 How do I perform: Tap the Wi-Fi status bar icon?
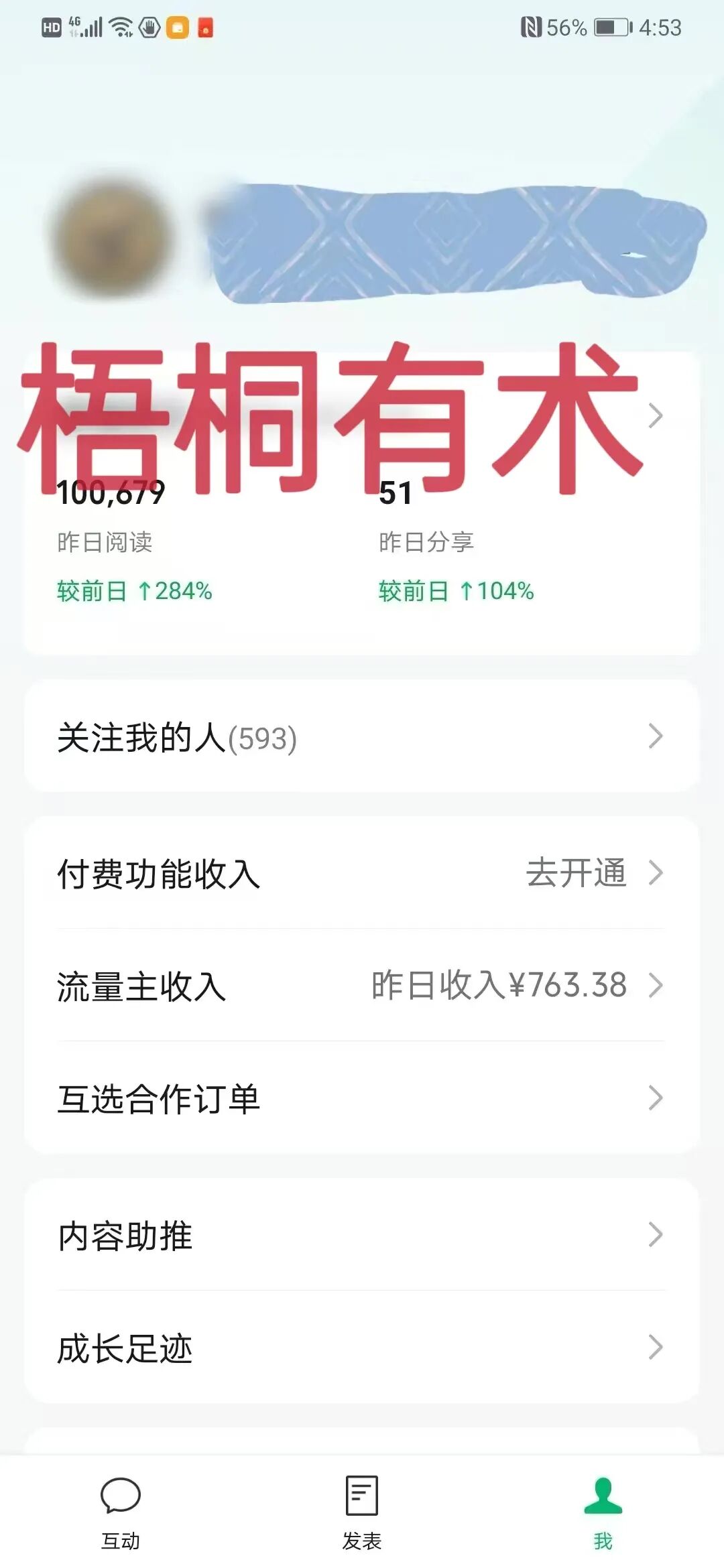(121, 28)
